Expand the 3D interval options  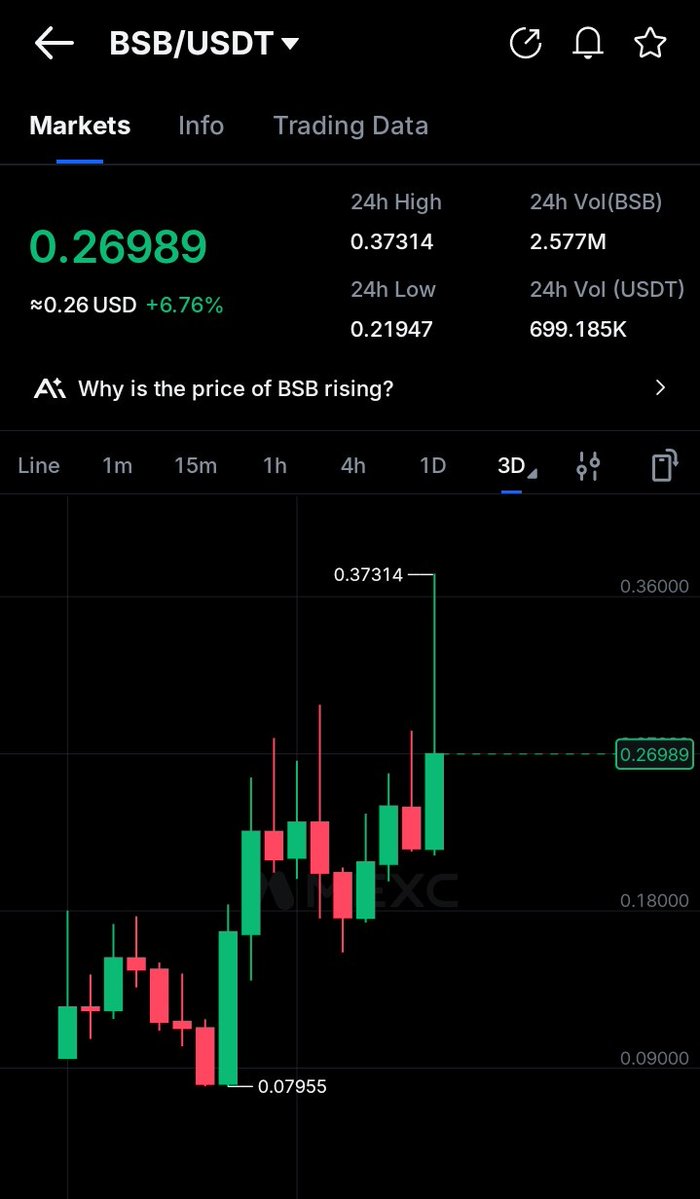point(516,466)
